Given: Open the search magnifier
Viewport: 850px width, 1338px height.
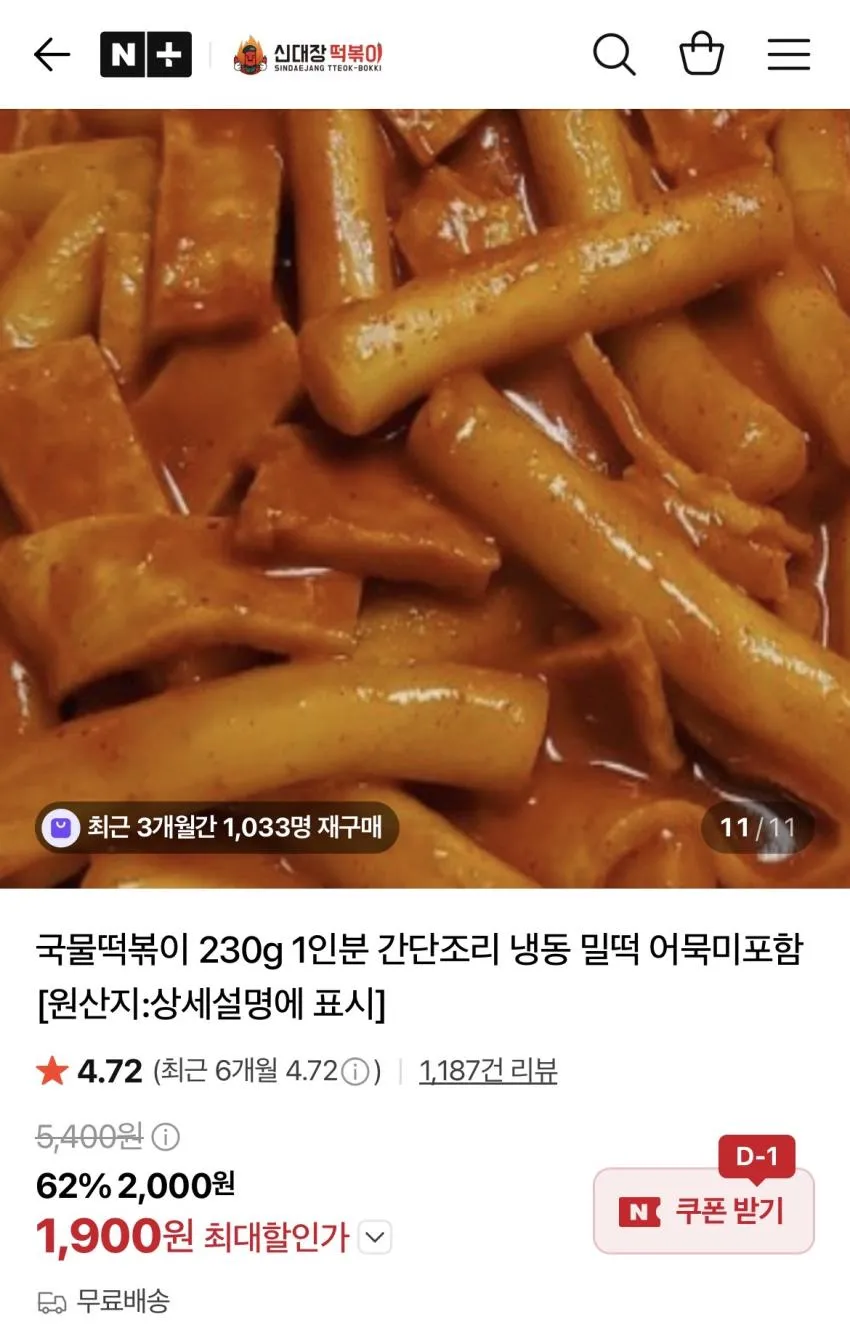Looking at the screenshot, I should tap(614, 54).
